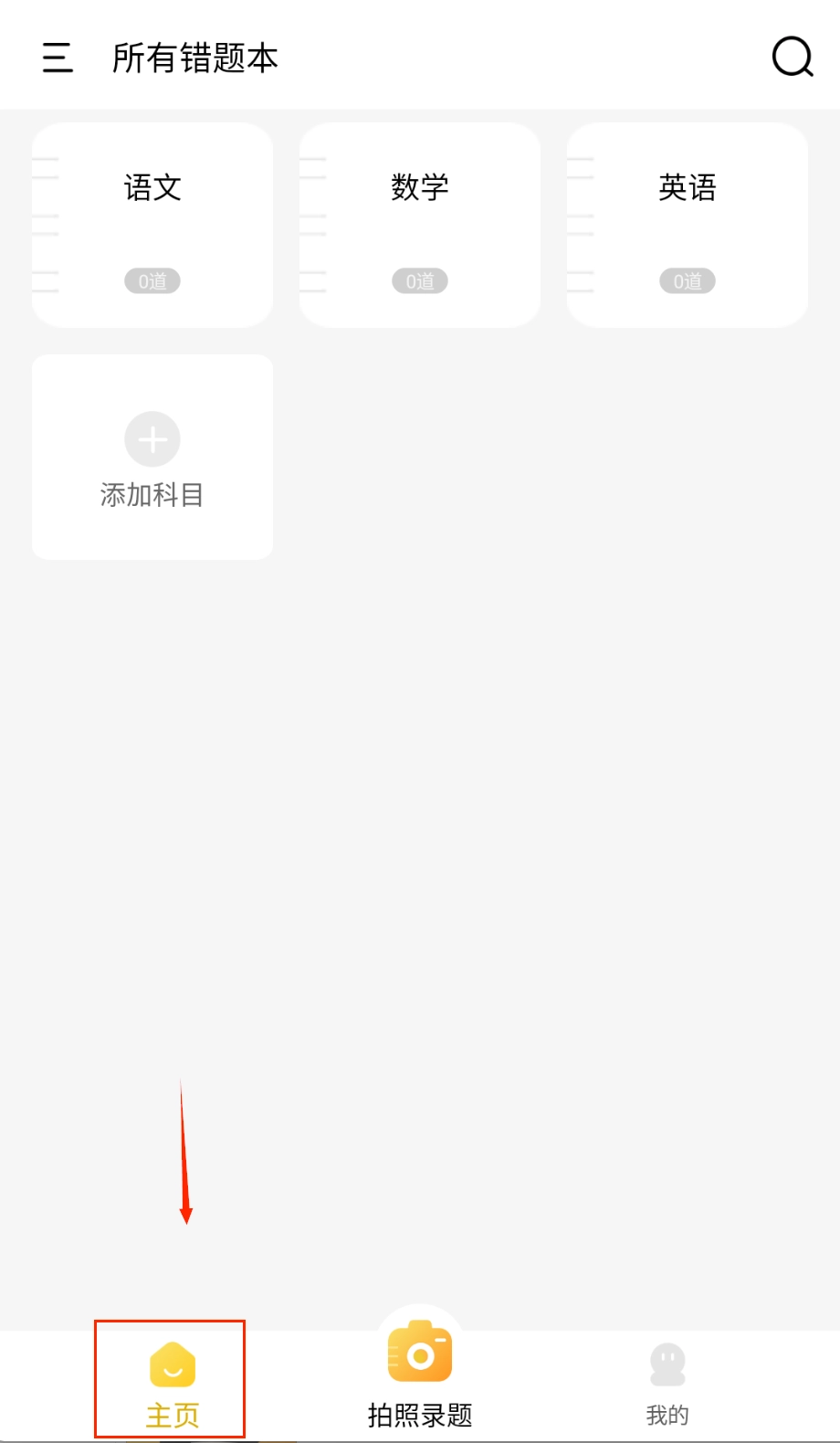The height and width of the screenshot is (1443, 840).
Task: Switch to the 主页 tab
Action: pyautogui.click(x=172, y=1381)
